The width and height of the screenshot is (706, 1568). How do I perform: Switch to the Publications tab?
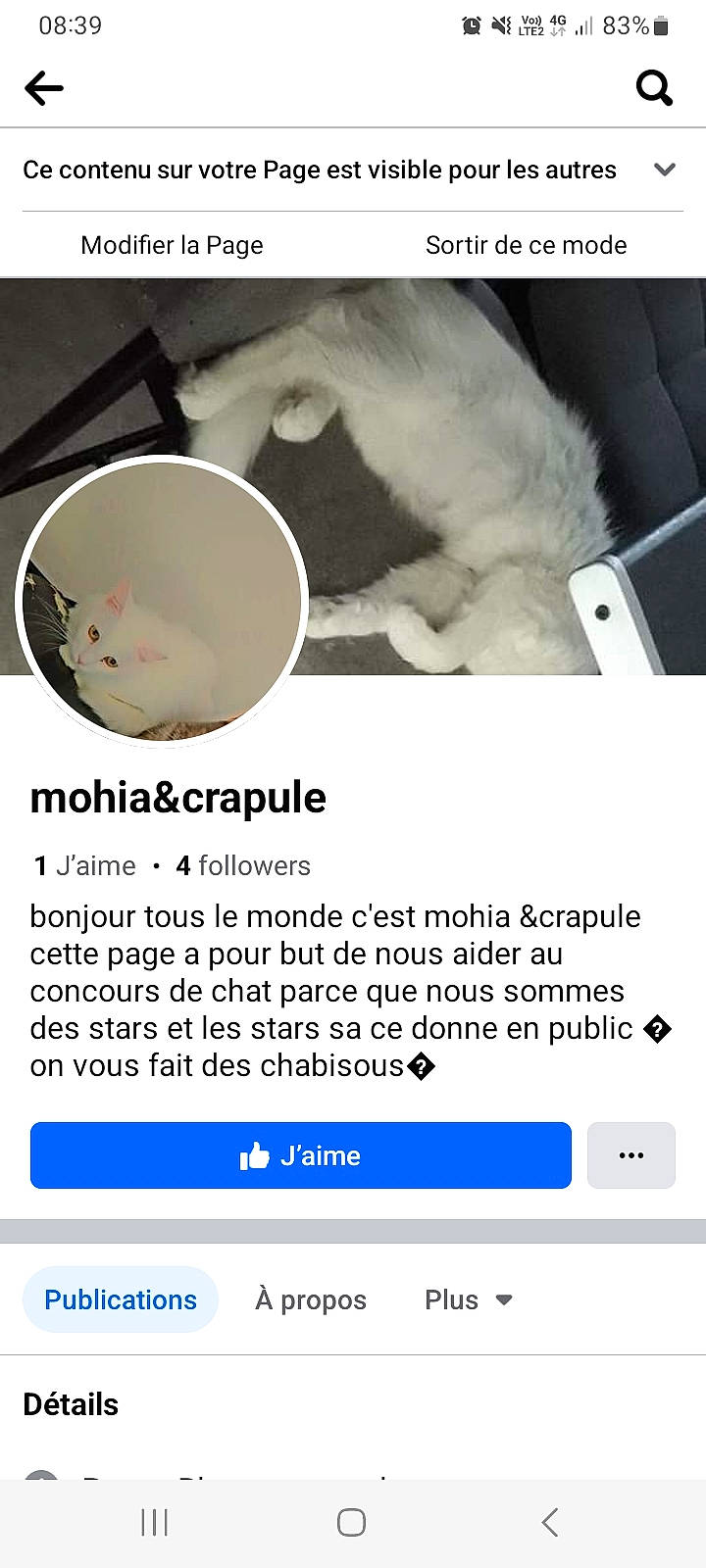(x=120, y=1299)
